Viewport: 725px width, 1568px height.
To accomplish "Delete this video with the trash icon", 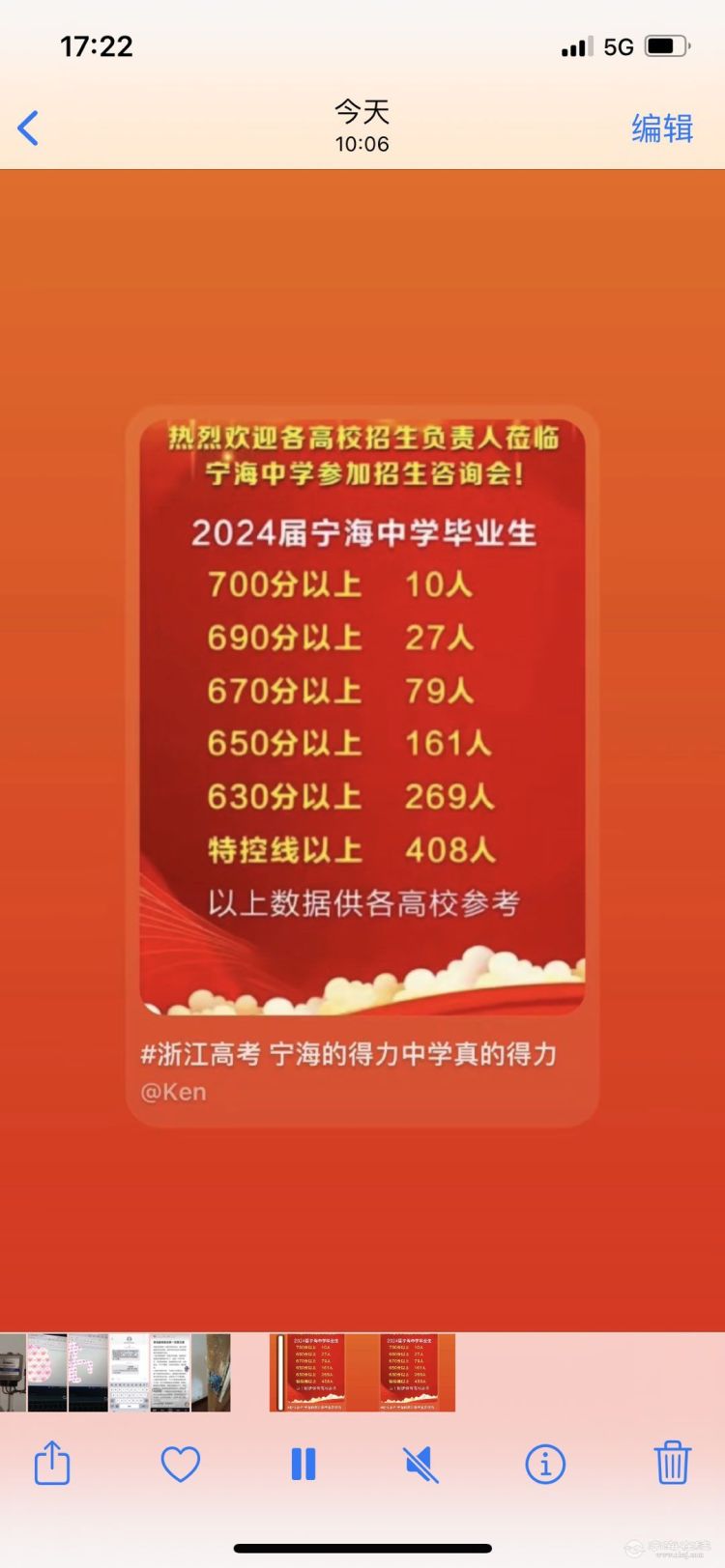I will click(x=672, y=1463).
